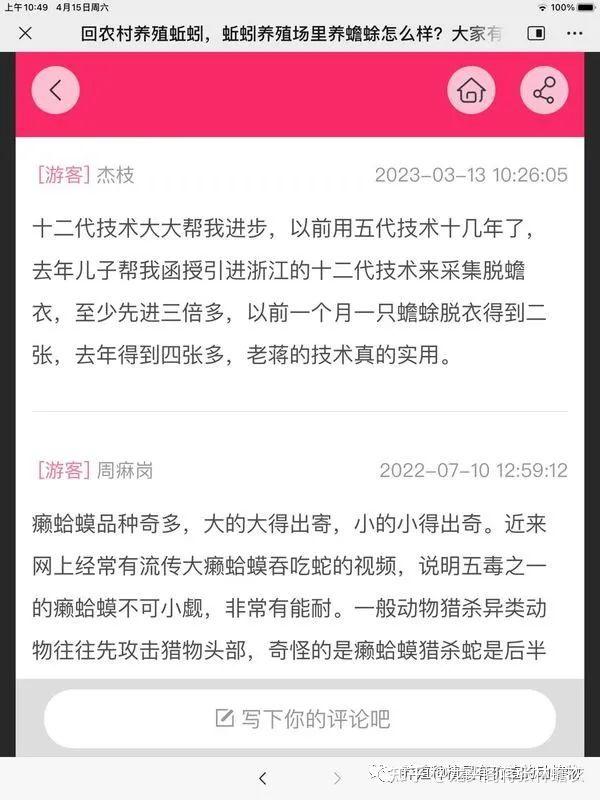Tap the floating window icon in top bar
The width and height of the screenshot is (600, 800).
pos(537,33)
